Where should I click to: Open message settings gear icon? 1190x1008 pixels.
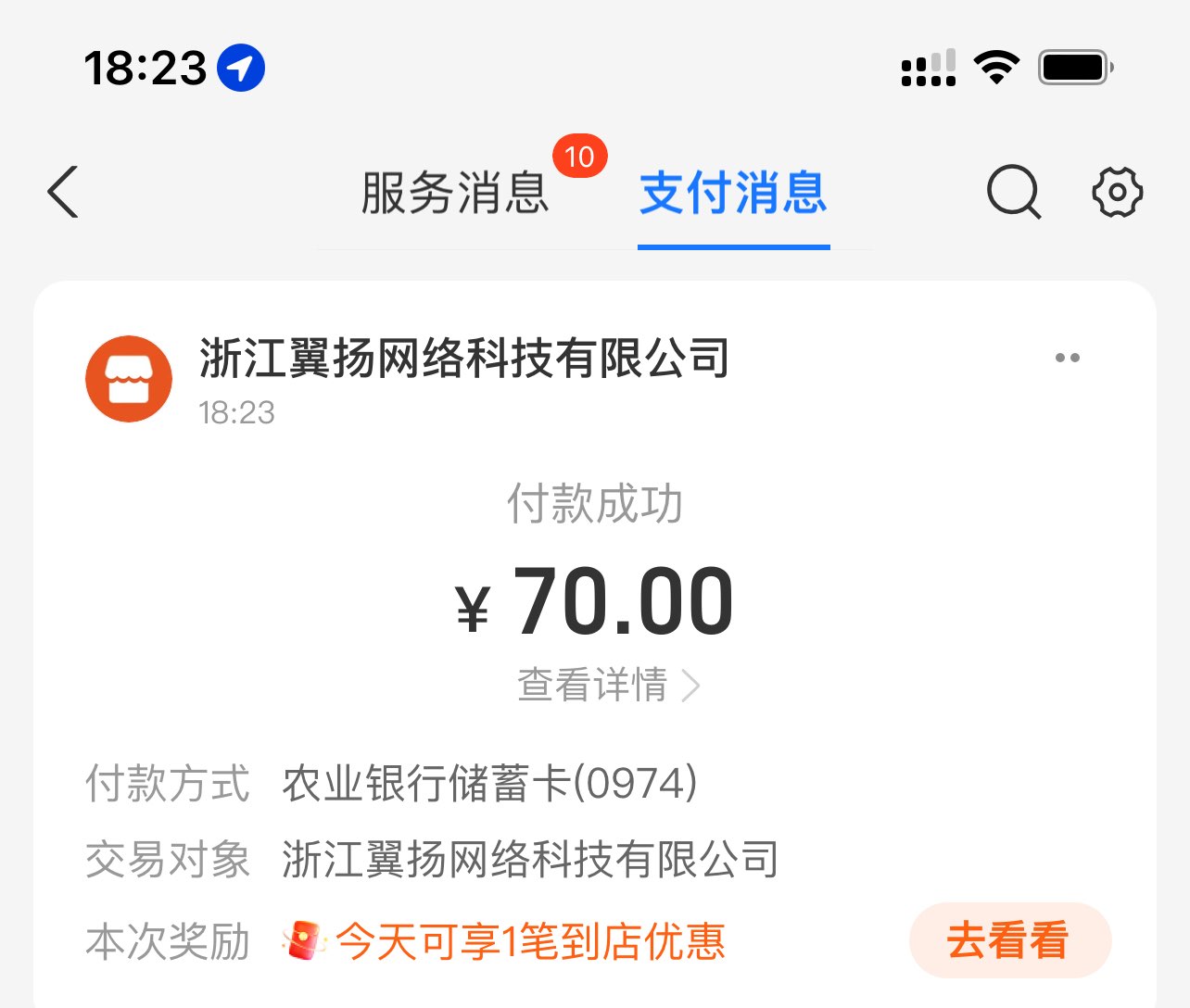[x=1117, y=193]
